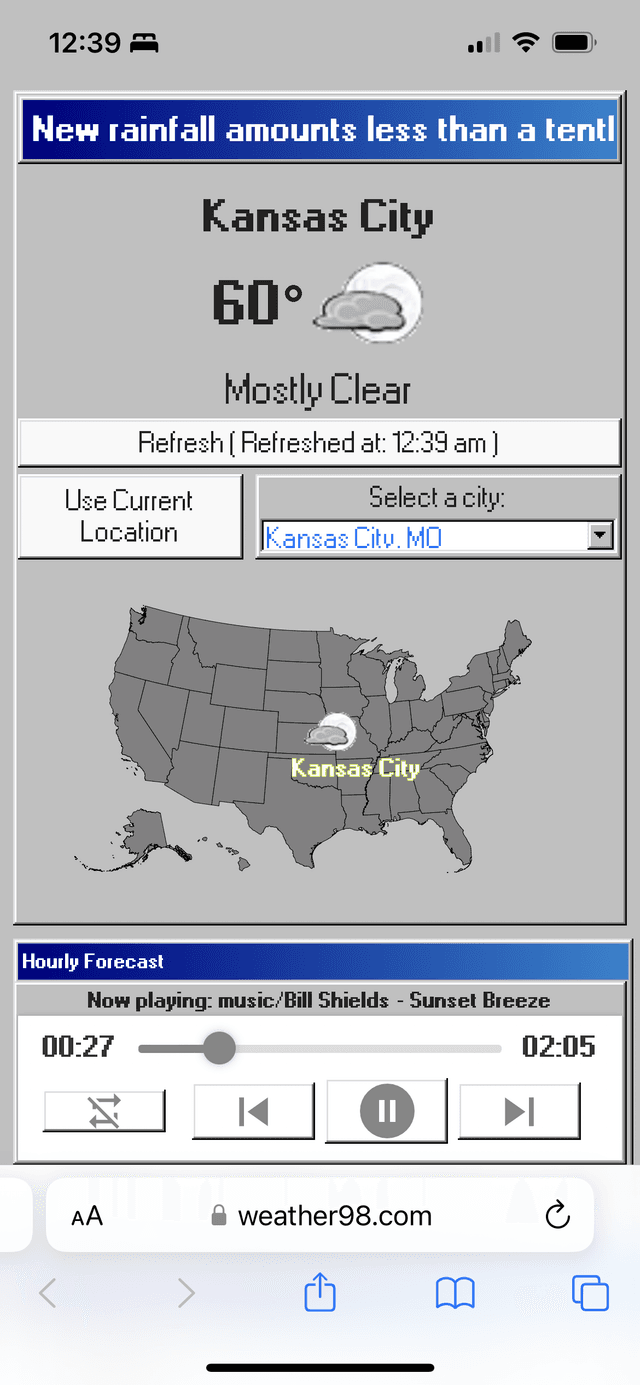The image size is (640, 1385).
Task: Skip to next track
Action: tap(519, 1111)
